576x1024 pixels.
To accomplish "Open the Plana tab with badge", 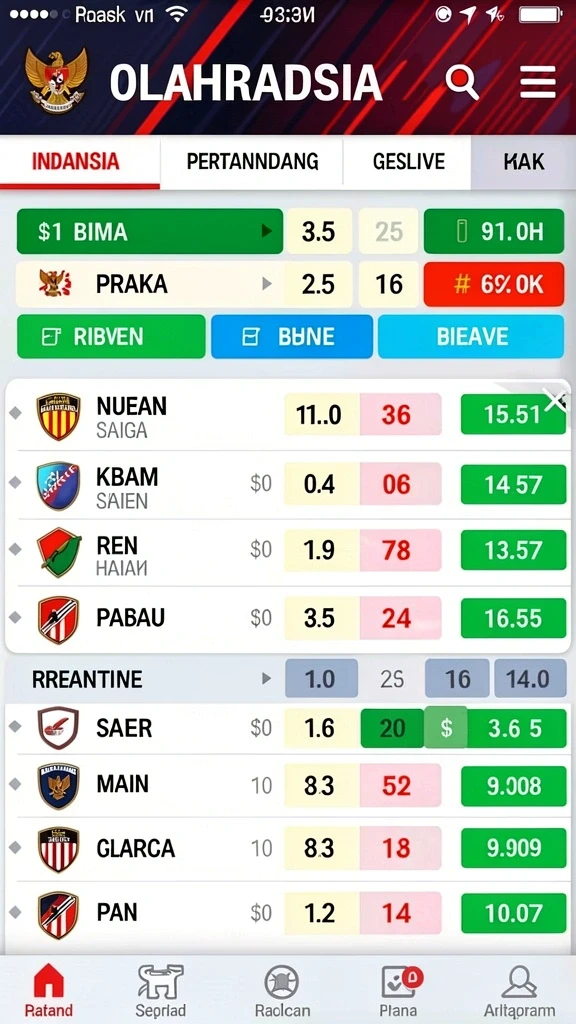I will pyautogui.click(x=399, y=990).
